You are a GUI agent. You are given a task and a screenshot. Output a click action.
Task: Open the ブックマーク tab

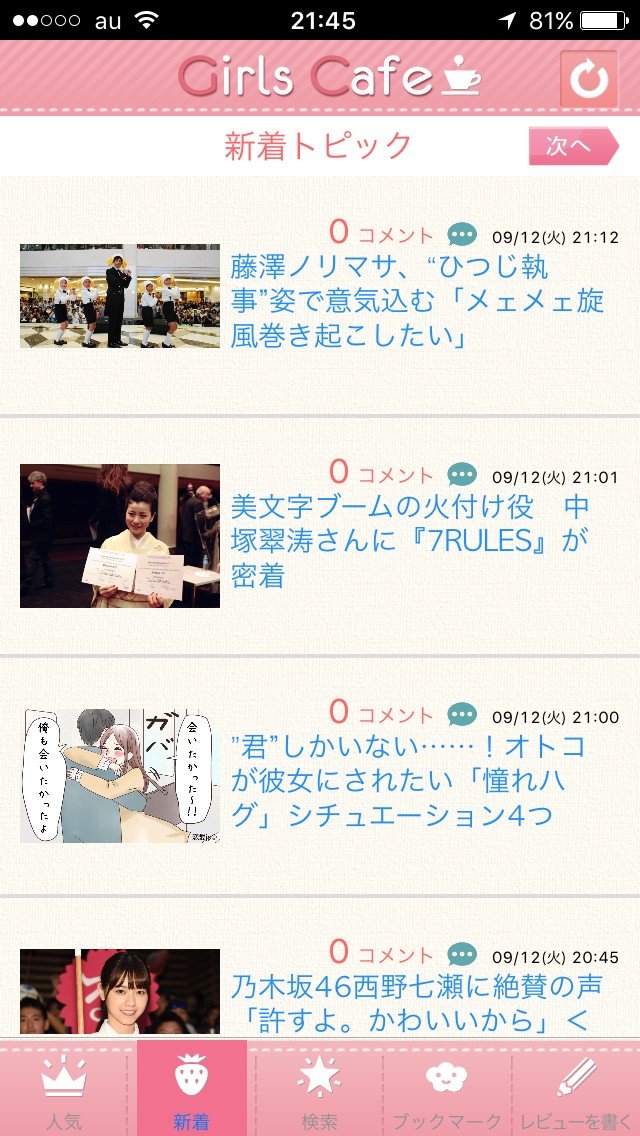click(x=447, y=1090)
